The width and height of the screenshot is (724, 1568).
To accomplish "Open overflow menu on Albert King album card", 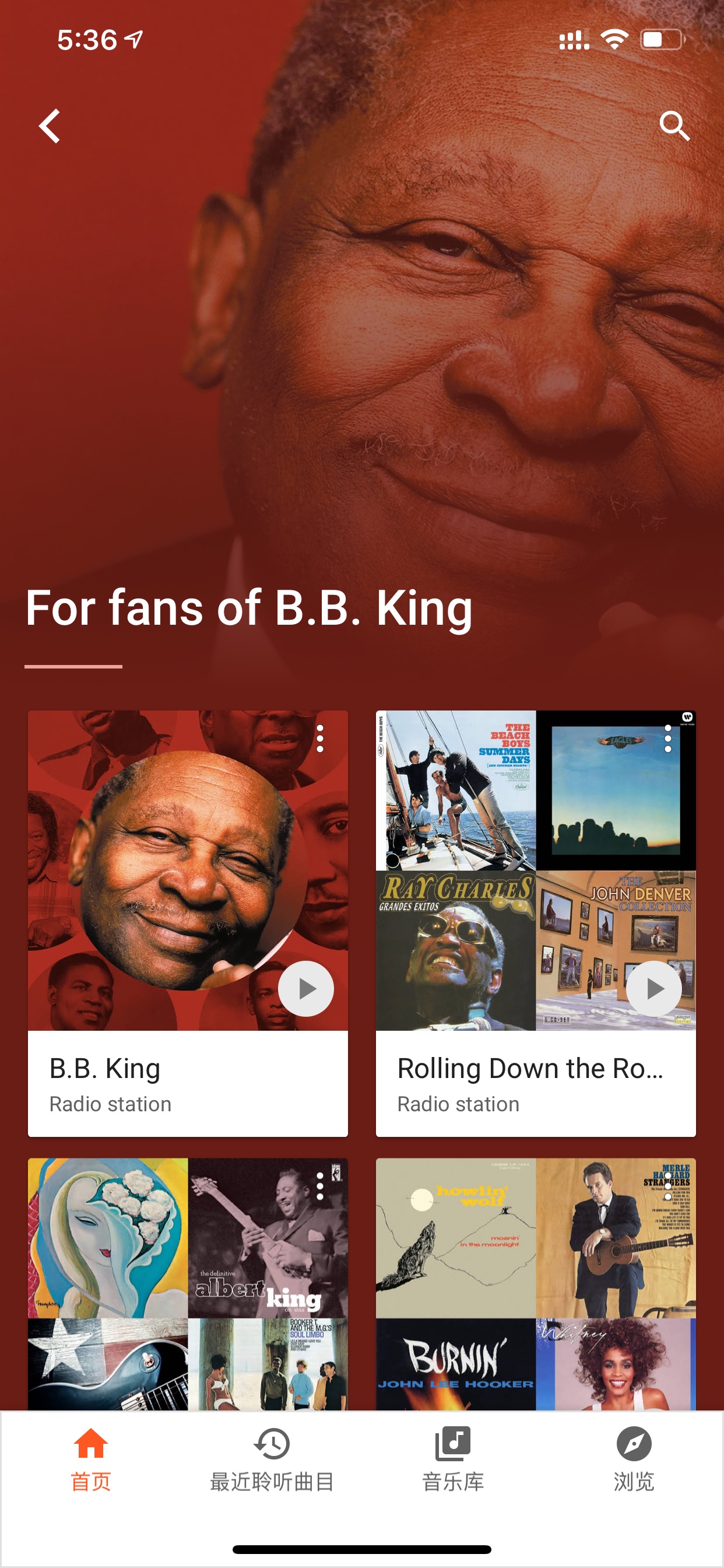I will [319, 1186].
